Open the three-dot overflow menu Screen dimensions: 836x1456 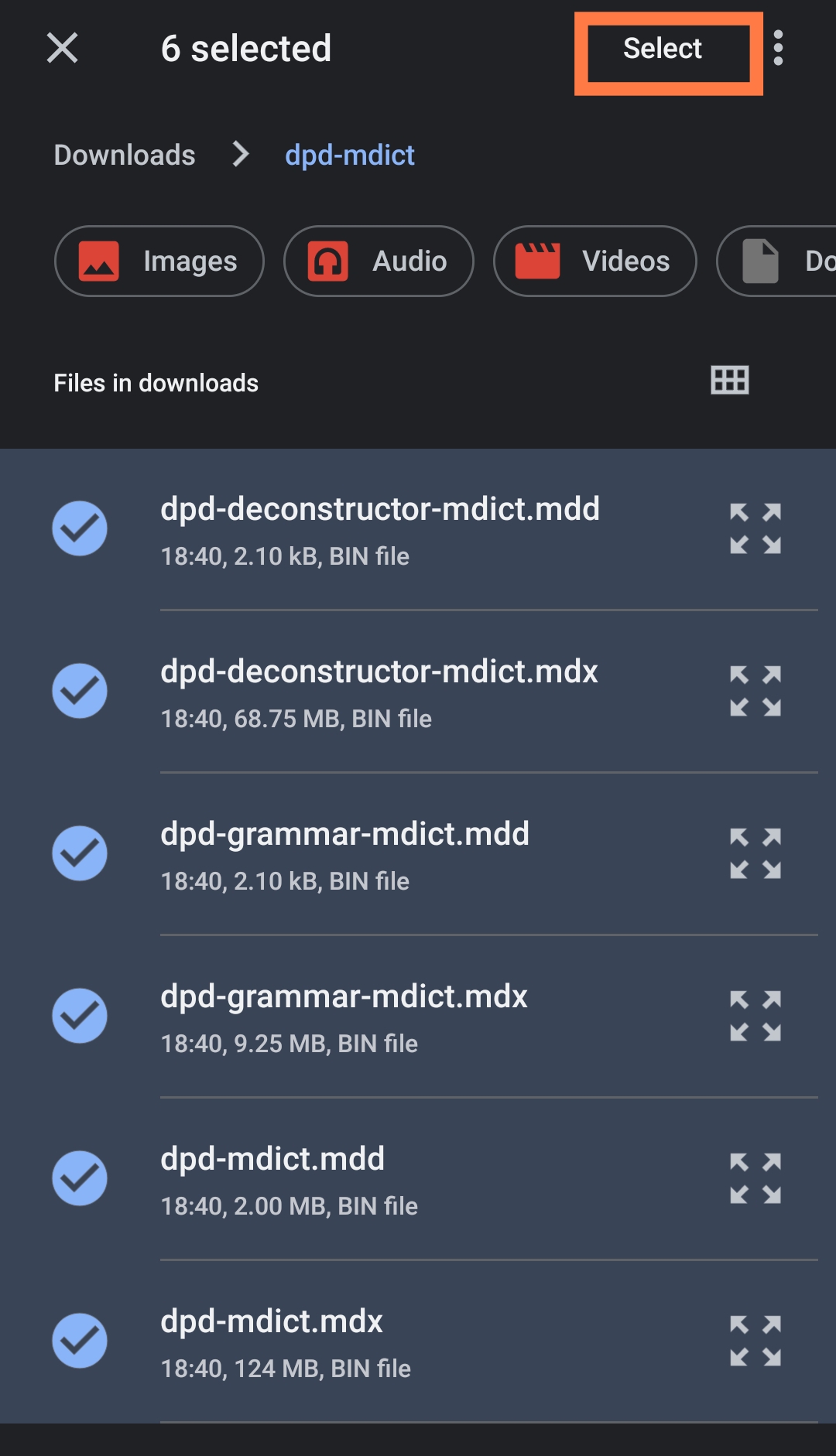tap(778, 48)
